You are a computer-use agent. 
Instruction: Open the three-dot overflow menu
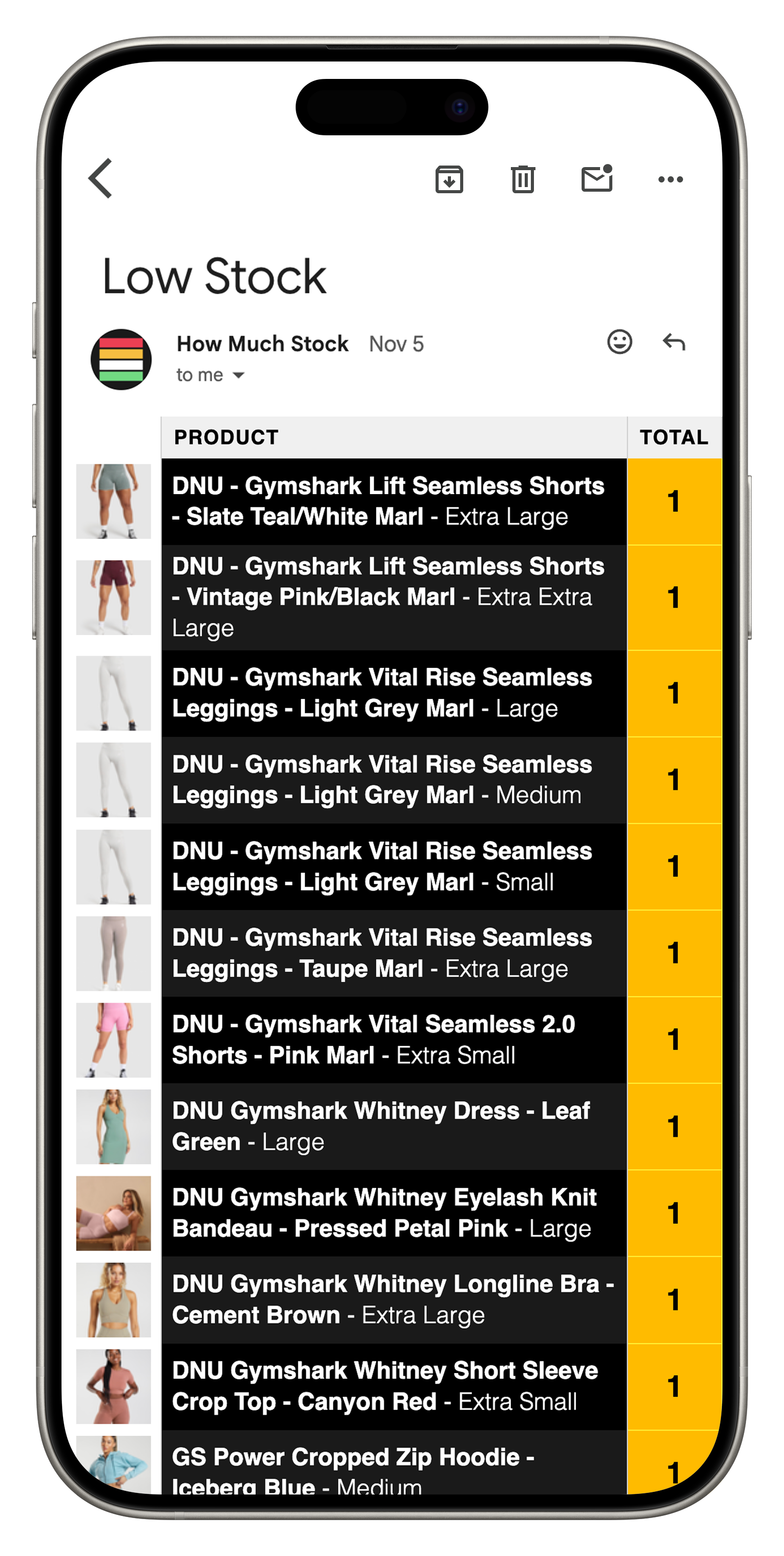(x=670, y=179)
